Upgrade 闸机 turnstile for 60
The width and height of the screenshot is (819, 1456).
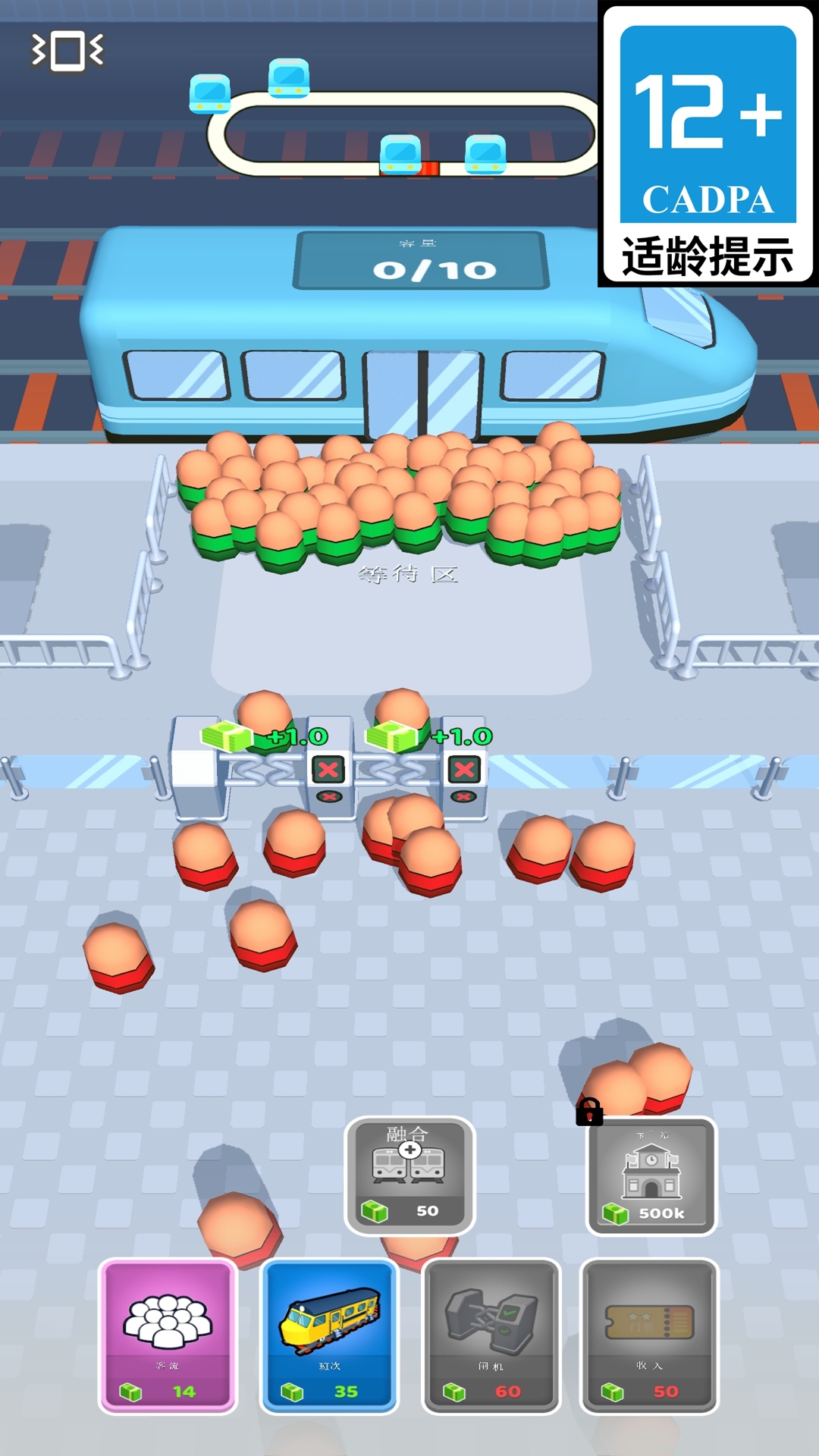(x=491, y=1335)
